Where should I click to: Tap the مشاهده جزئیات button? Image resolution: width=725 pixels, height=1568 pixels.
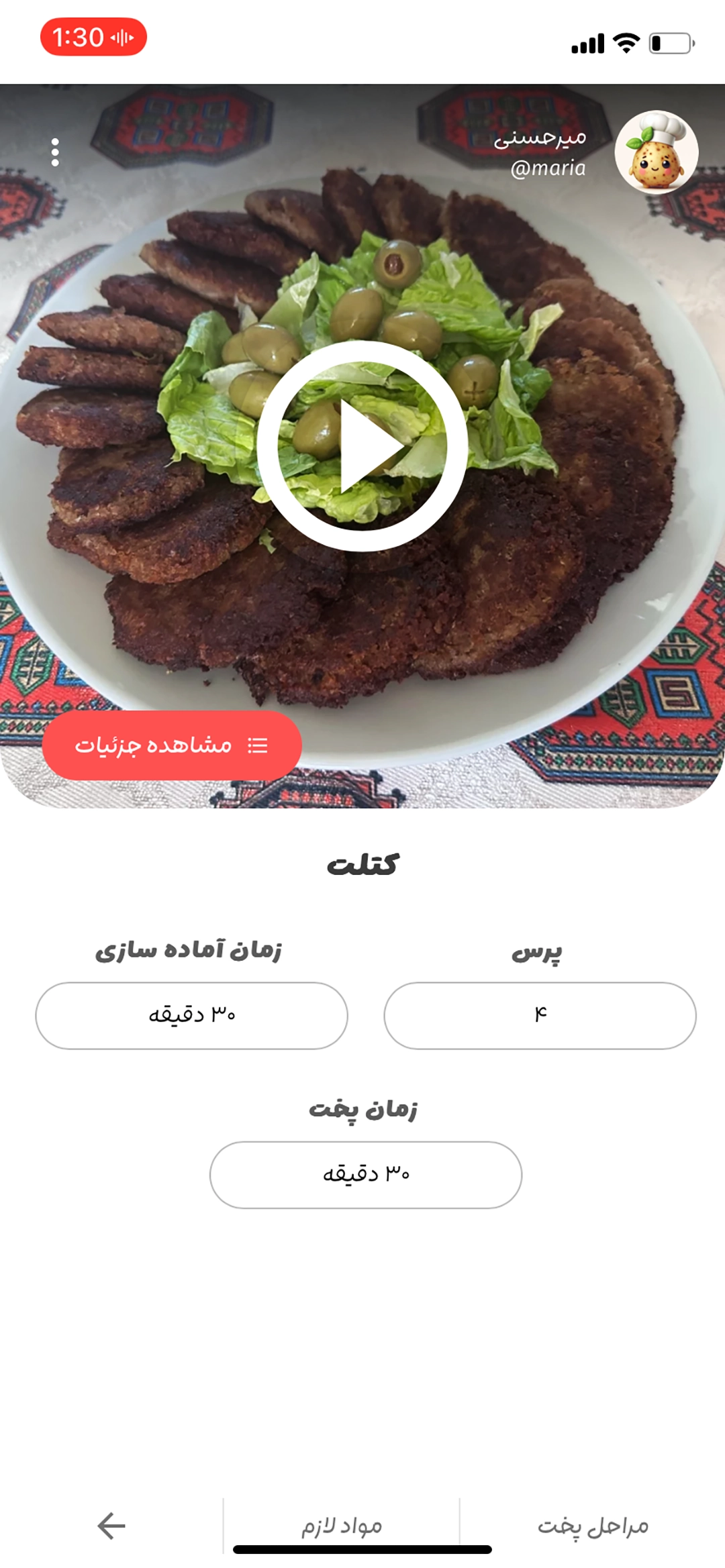[172, 745]
